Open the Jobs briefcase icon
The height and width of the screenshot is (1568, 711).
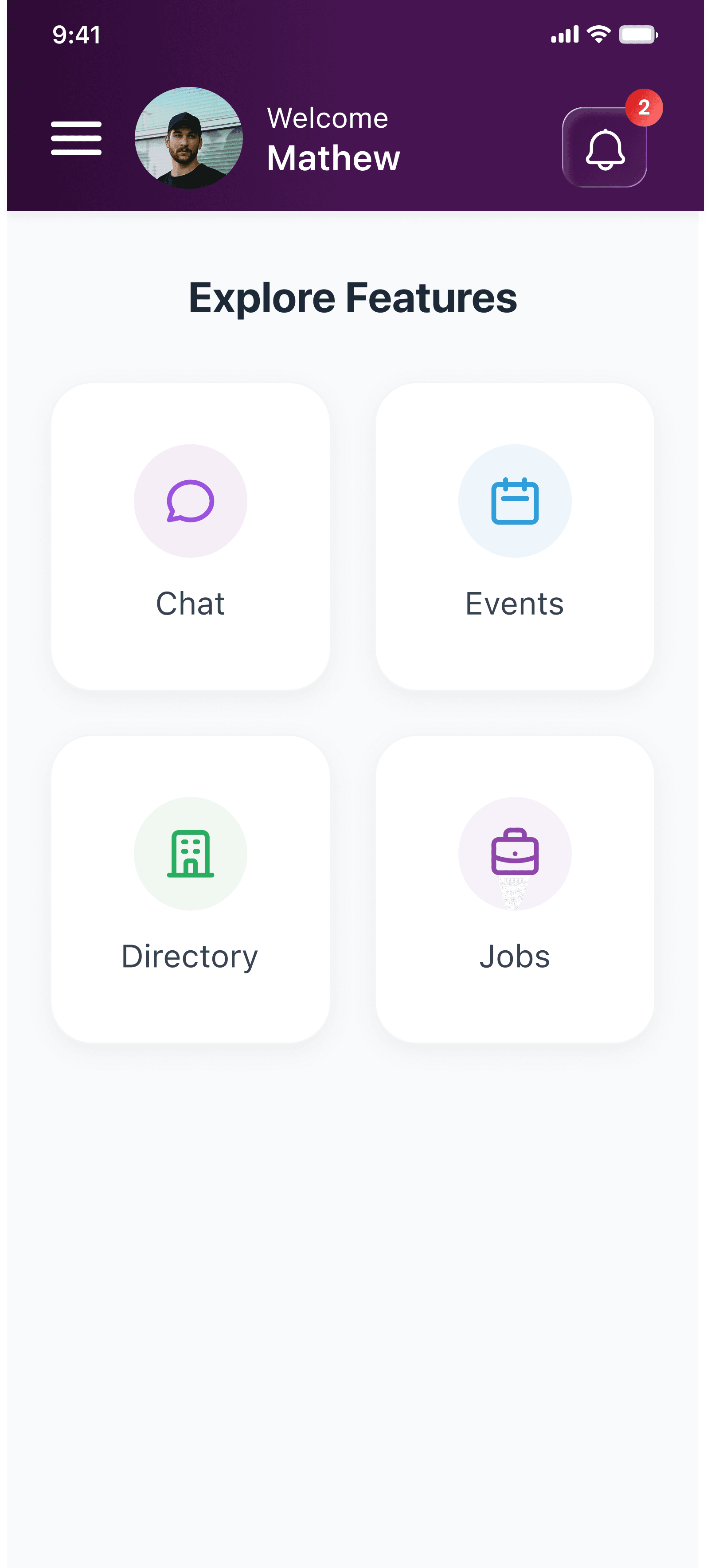515,853
